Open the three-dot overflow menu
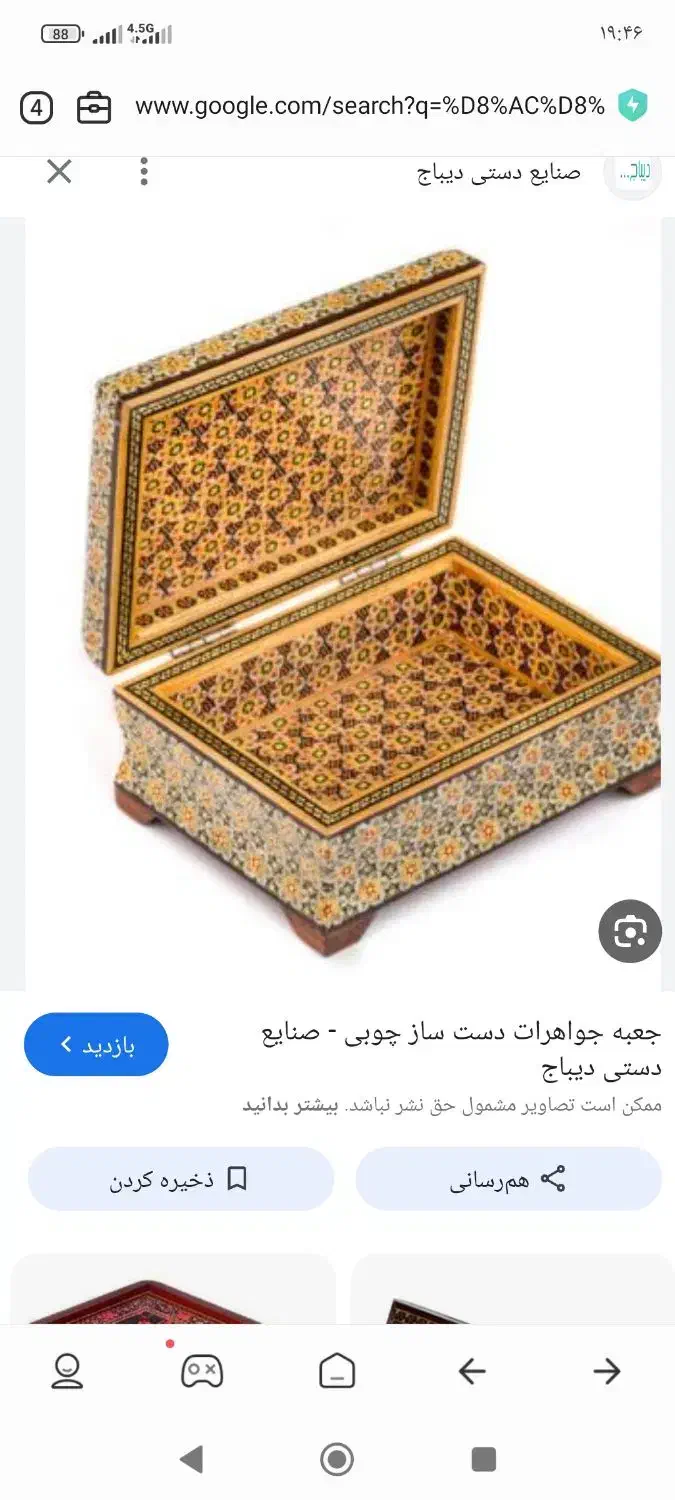This screenshot has height=1500, width=675. 144,172
